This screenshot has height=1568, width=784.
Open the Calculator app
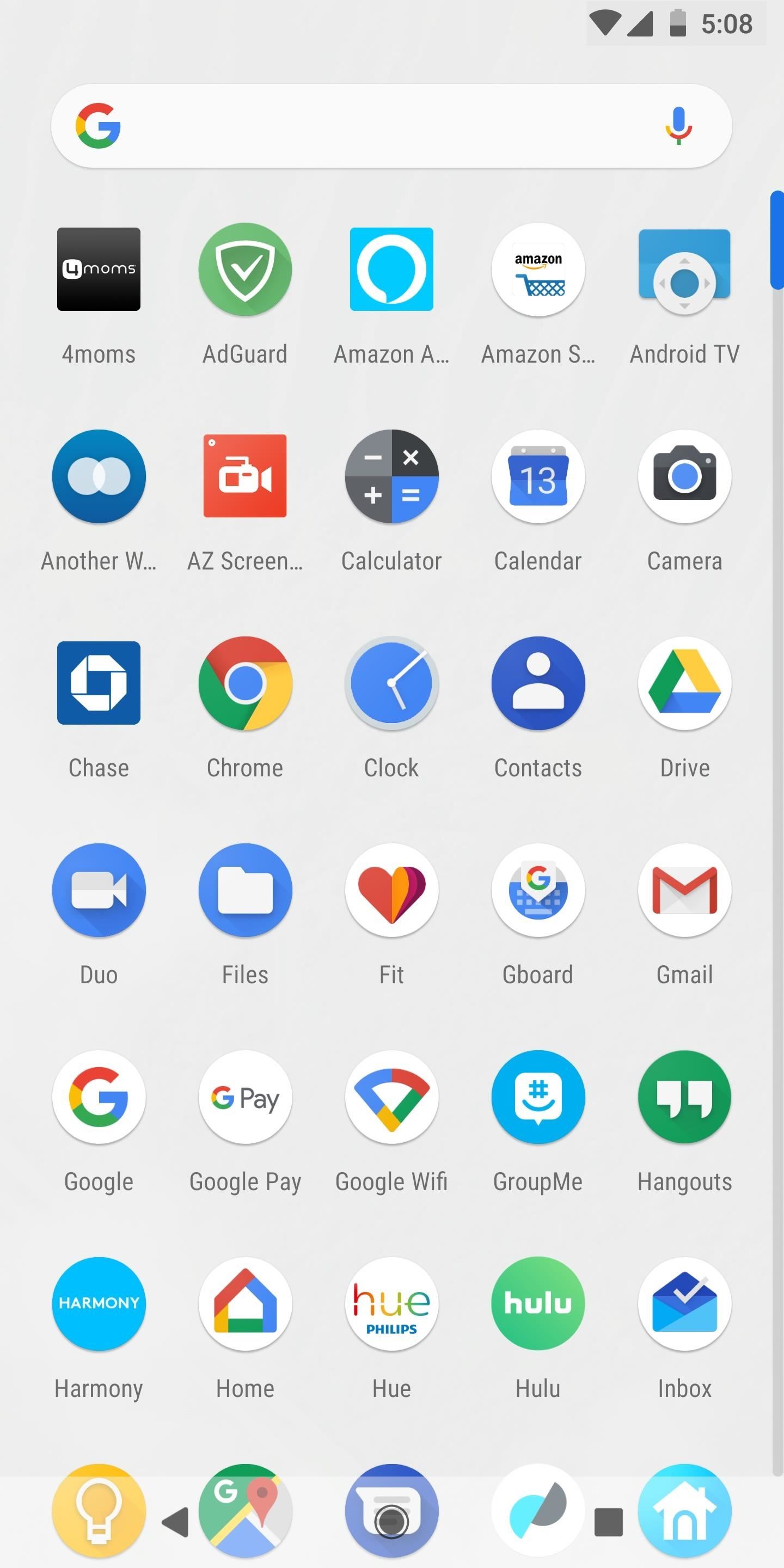pos(391,477)
